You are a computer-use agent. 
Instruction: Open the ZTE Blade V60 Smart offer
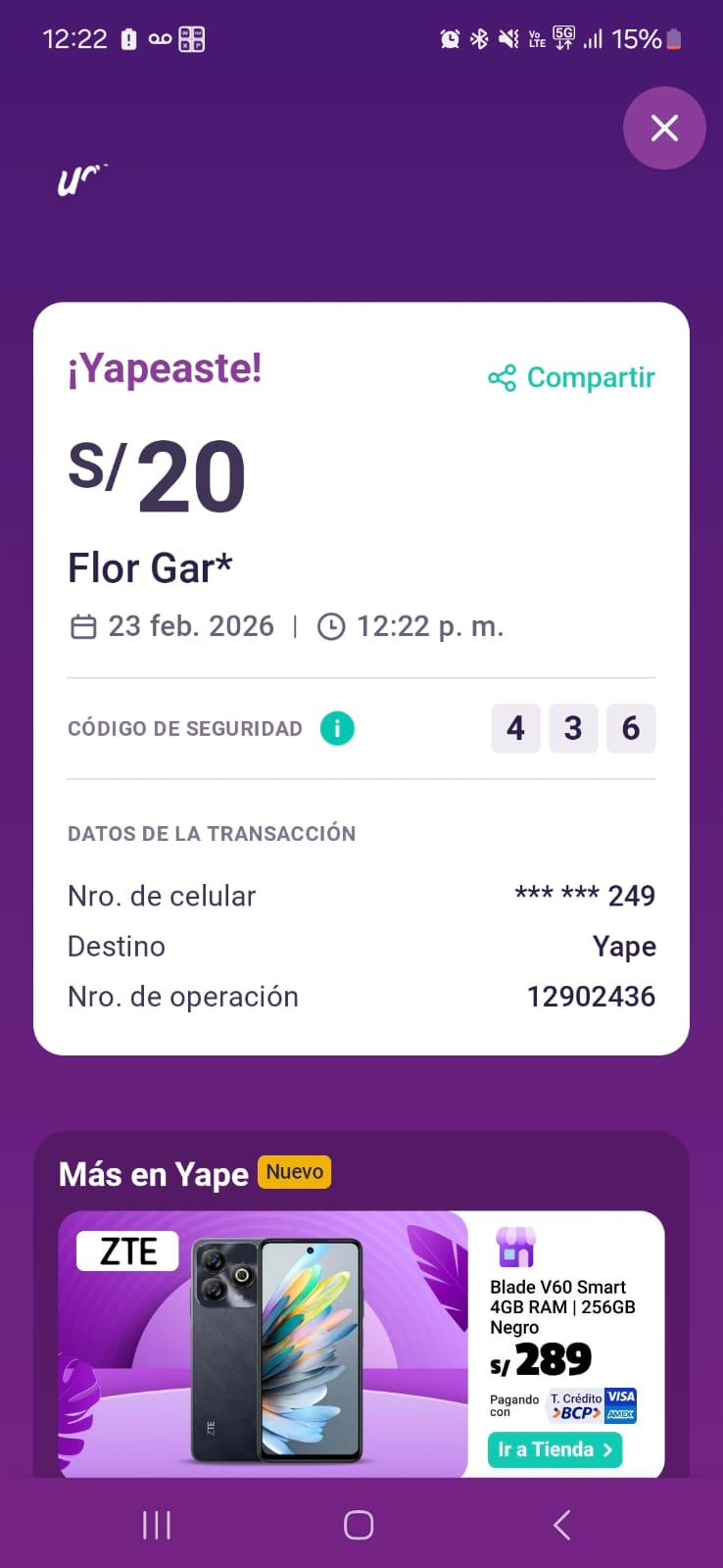click(265, 1343)
